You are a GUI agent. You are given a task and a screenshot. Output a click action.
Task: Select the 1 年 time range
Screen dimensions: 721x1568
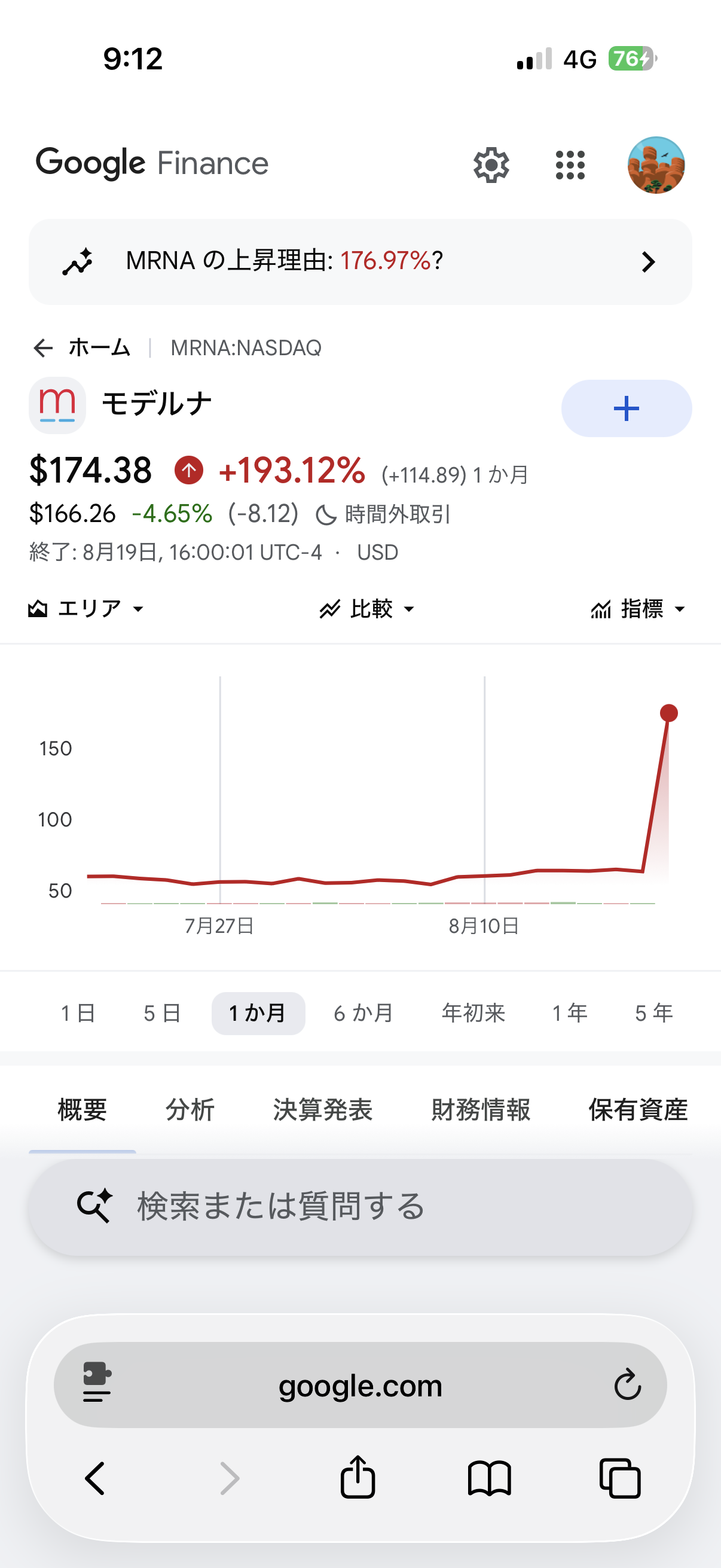click(x=570, y=1013)
